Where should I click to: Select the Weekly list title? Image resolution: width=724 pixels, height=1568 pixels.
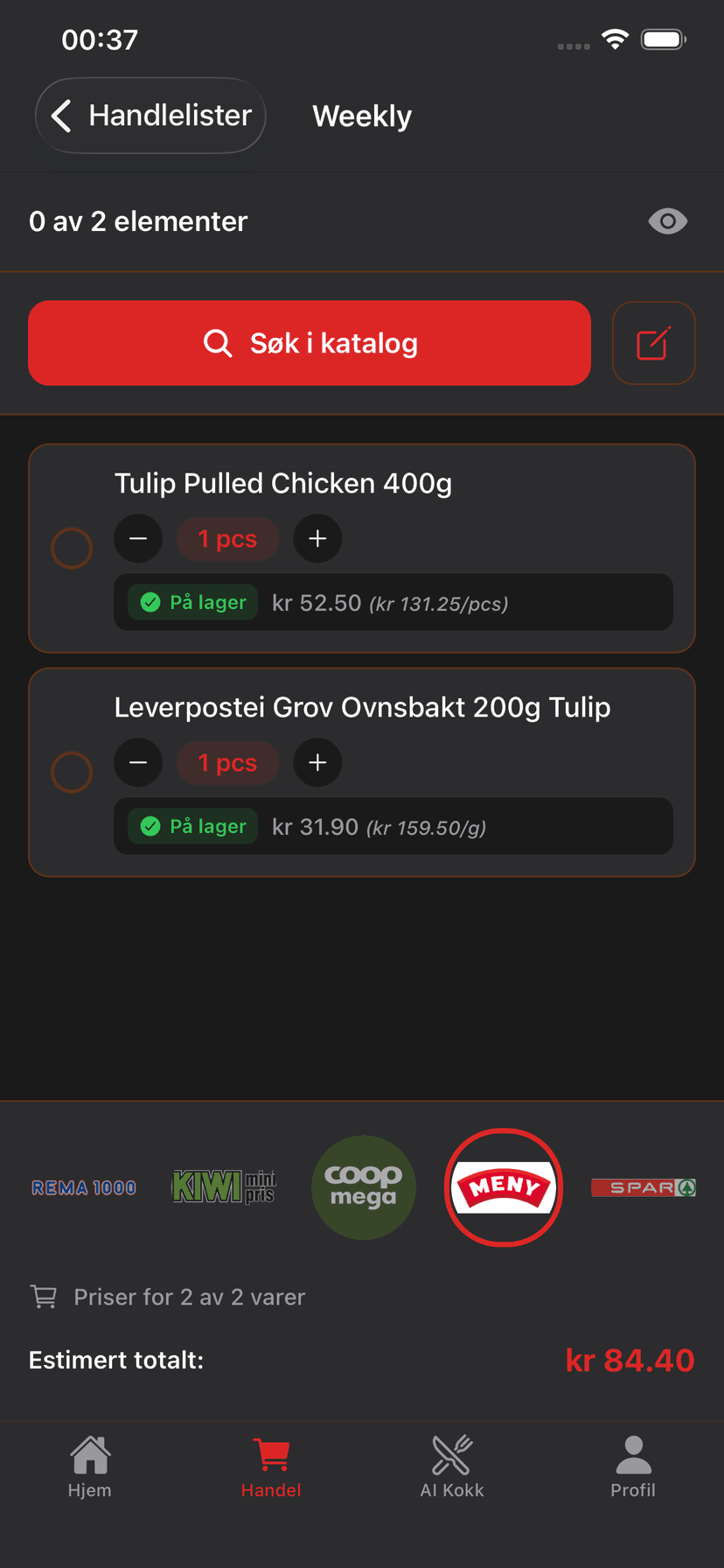pos(362,115)
